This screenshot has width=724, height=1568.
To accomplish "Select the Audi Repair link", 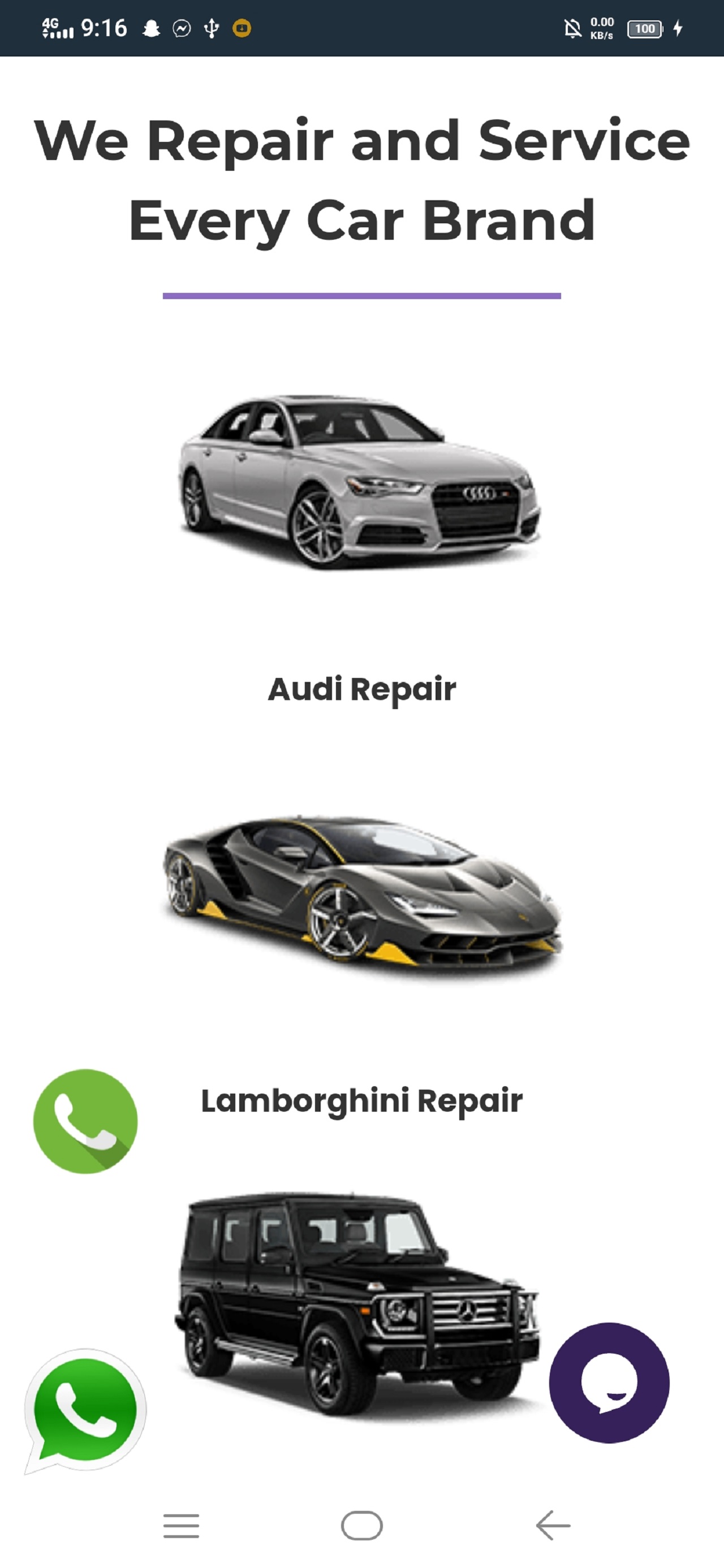I will click(x=361, y=690).
